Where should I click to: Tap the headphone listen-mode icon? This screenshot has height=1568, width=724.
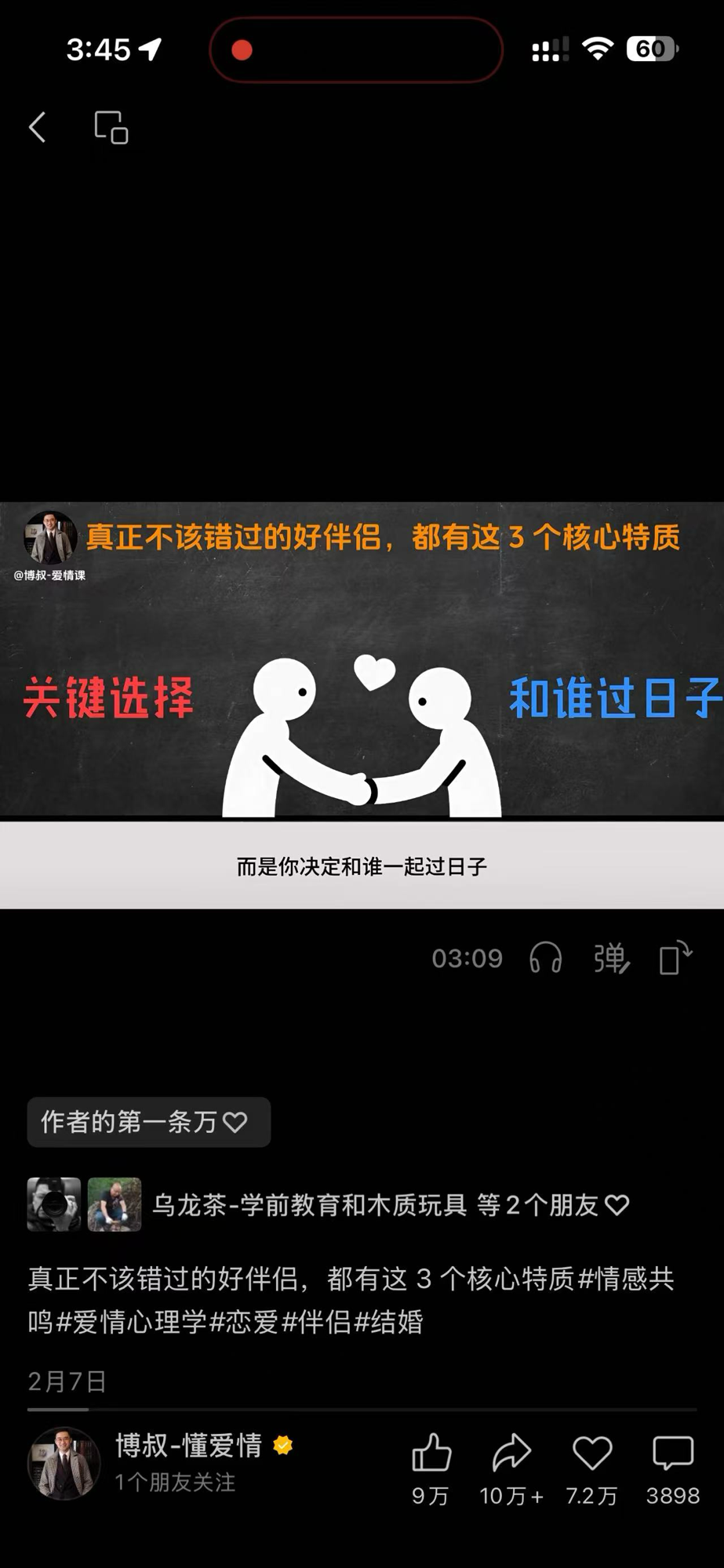[x=545, y=958]
